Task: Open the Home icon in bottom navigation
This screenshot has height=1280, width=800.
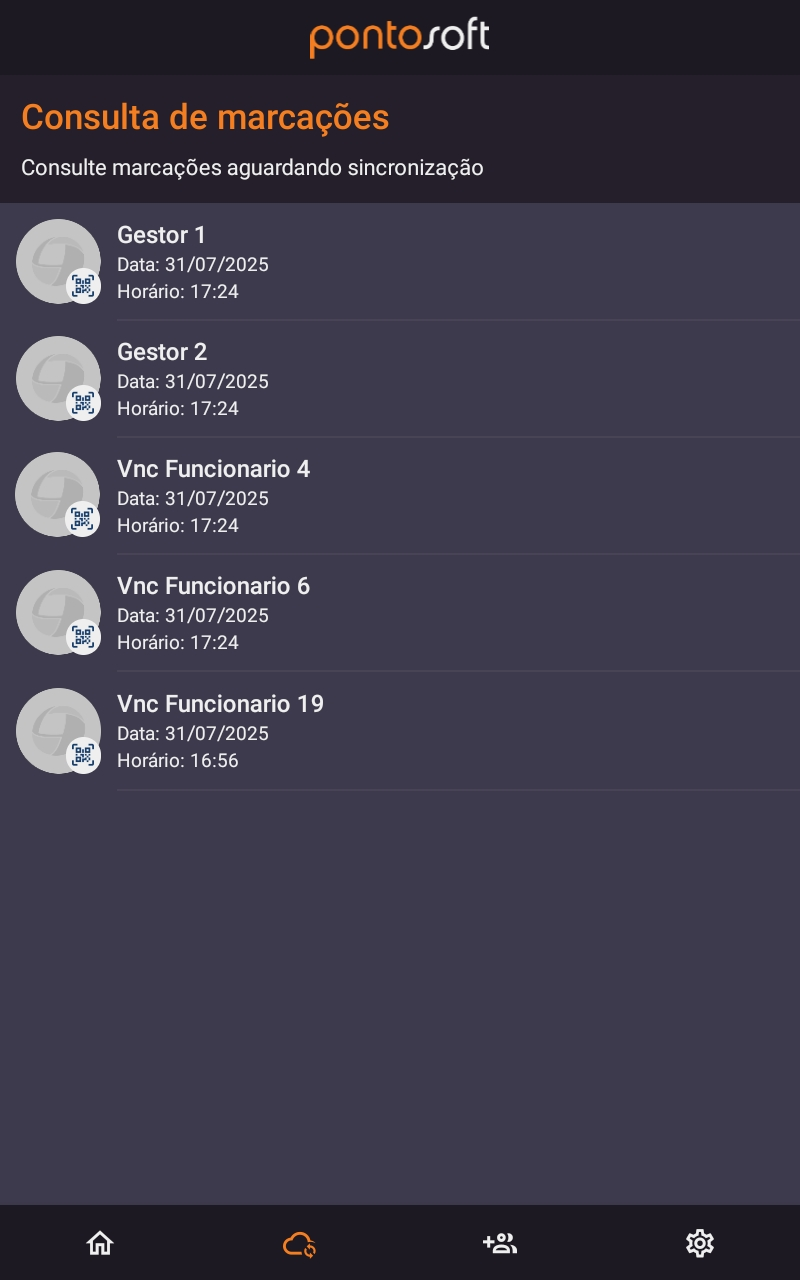Action: pos(99,1243)
